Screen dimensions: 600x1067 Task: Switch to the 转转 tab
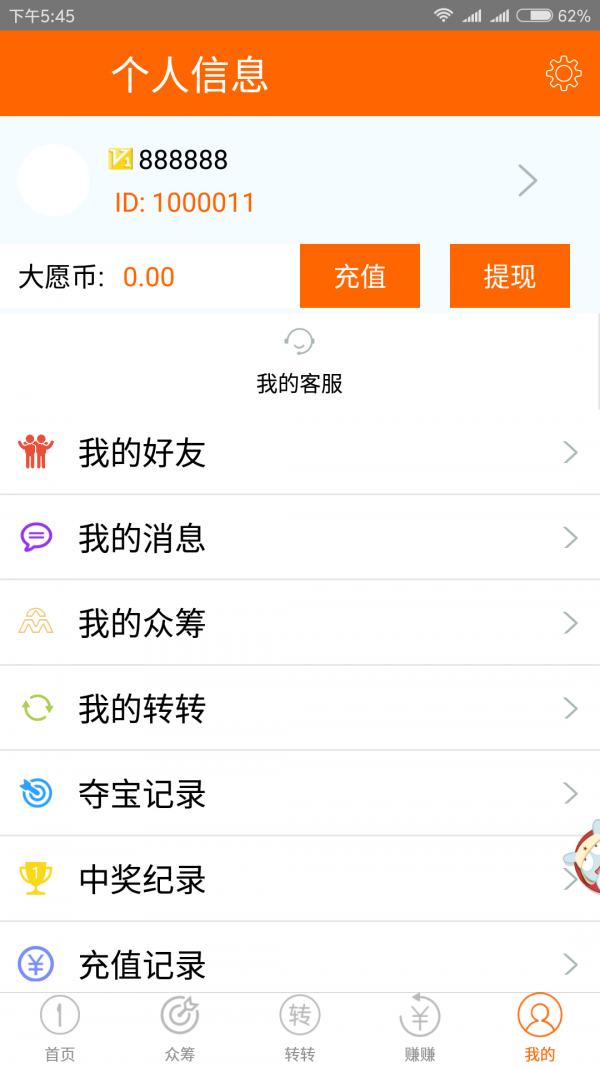click(x=300, y=1030)
